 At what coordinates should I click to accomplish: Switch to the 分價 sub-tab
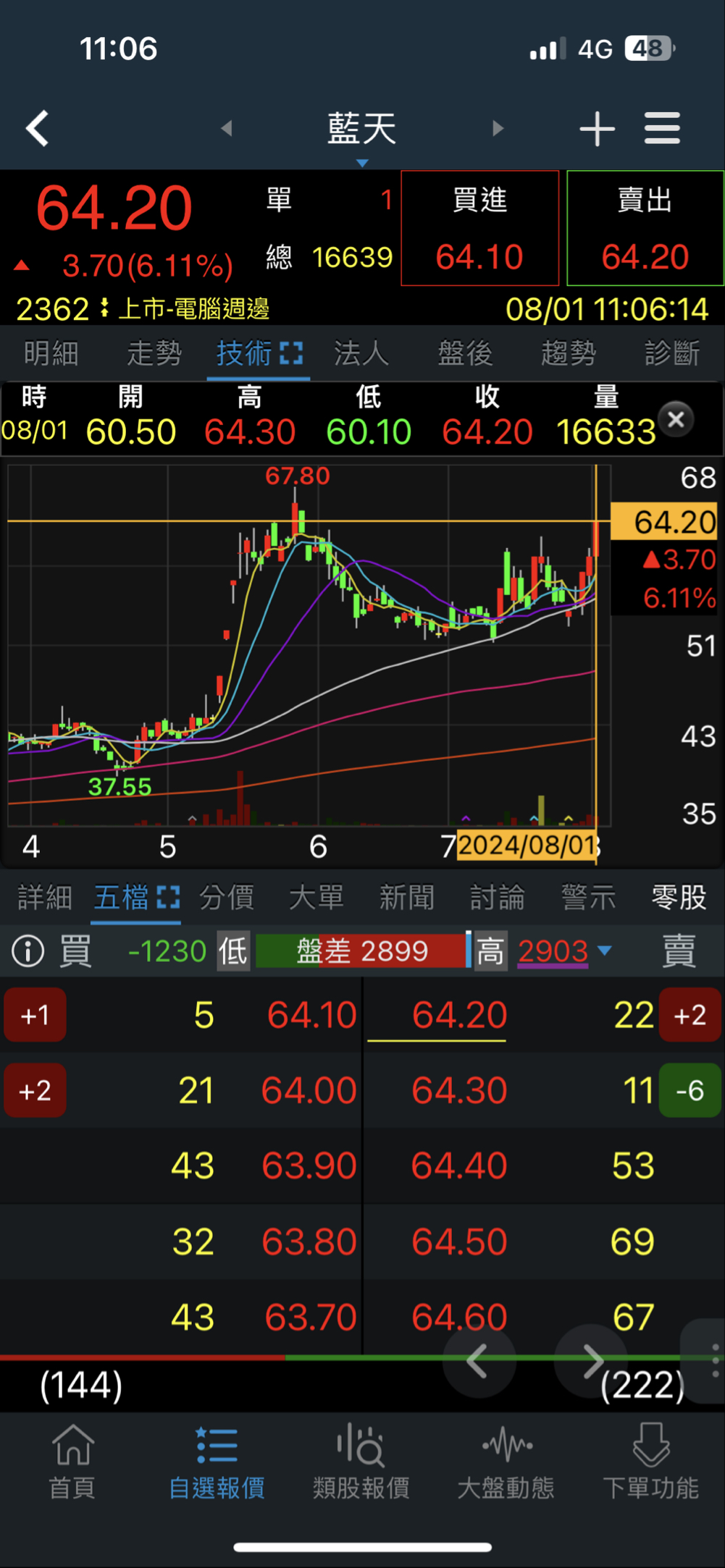click(227, 898)
